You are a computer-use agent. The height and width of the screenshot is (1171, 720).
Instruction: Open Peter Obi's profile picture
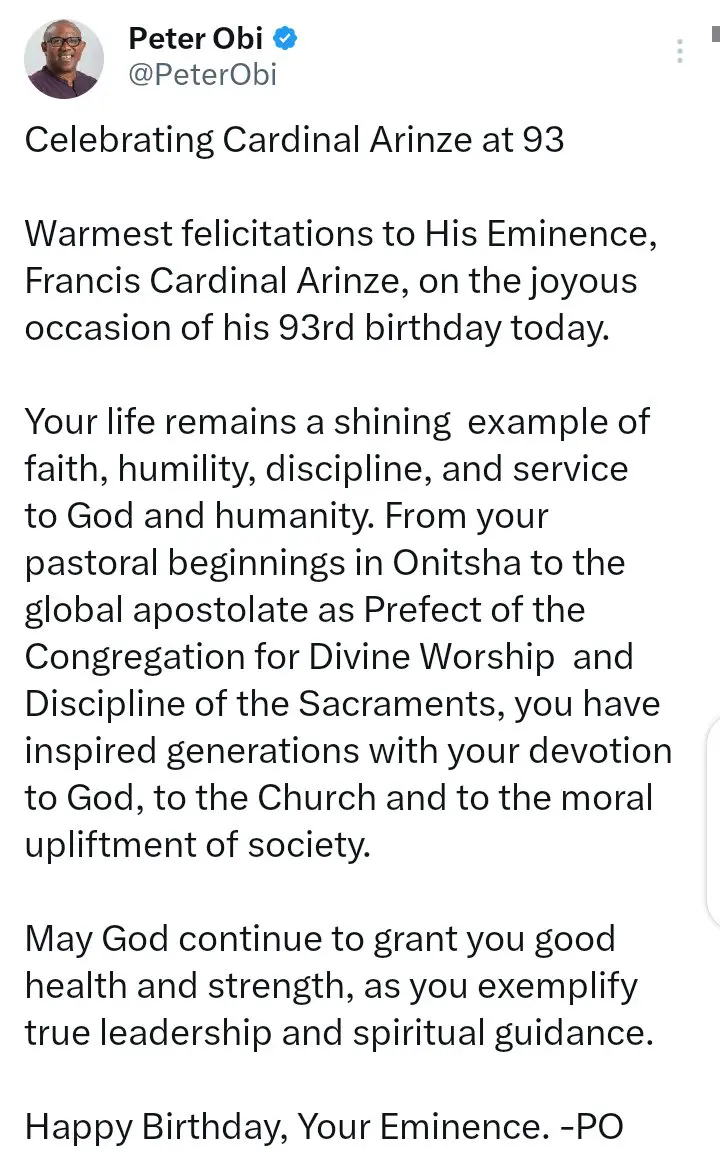tap(64, 59)
